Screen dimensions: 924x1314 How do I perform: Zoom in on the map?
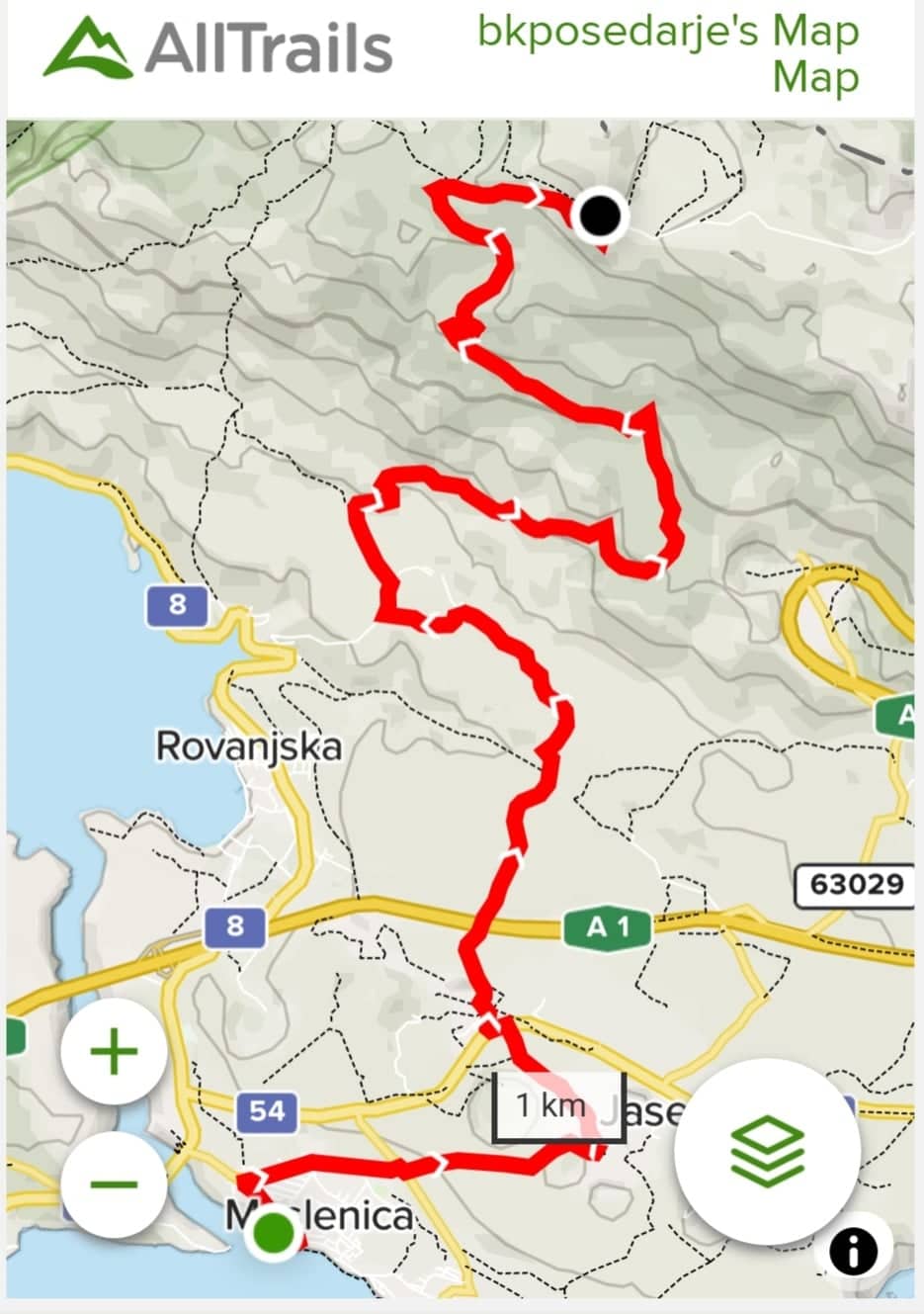114,1051
